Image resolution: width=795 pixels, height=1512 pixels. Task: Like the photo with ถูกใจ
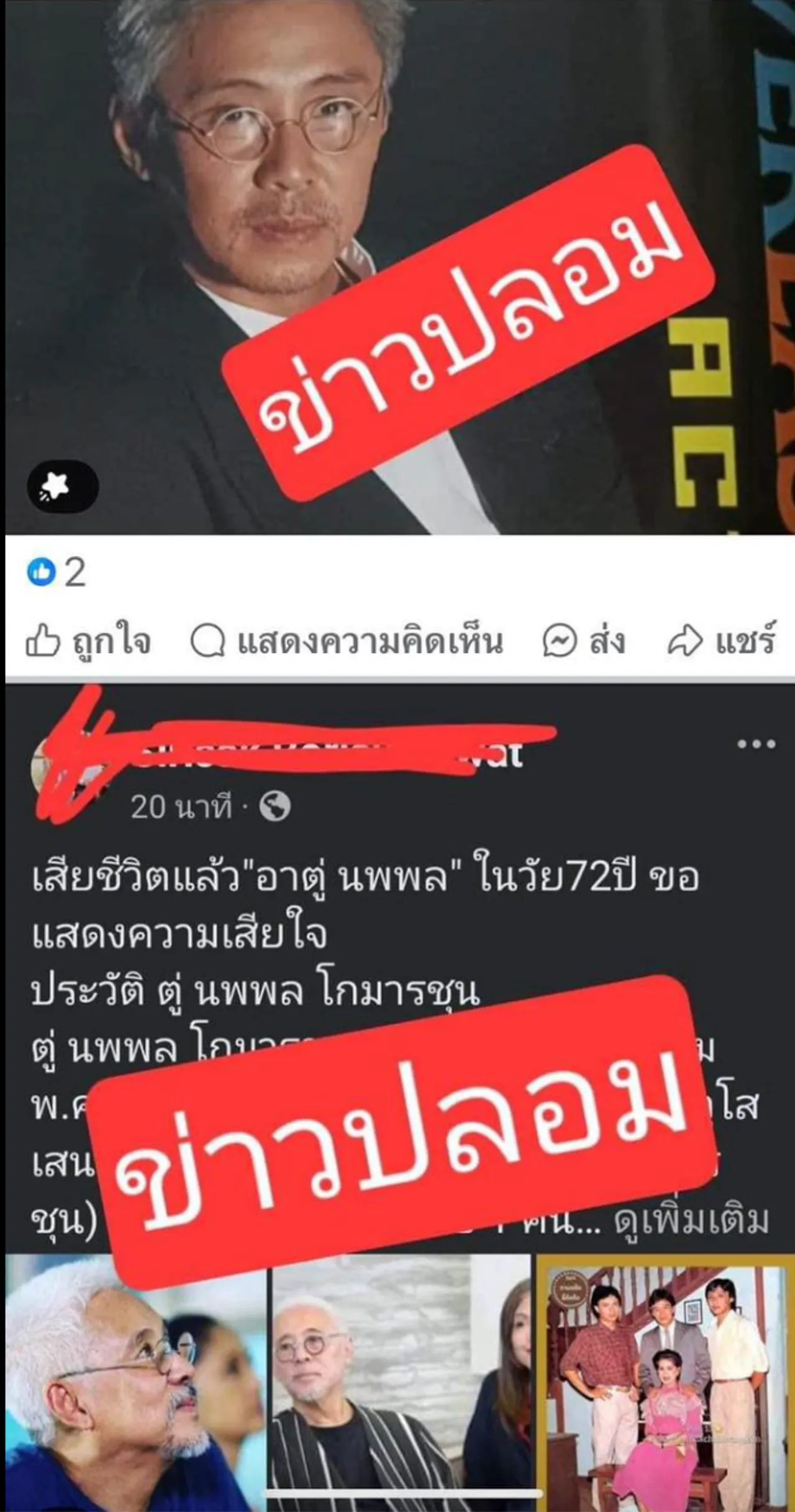(x=88, y=641)
